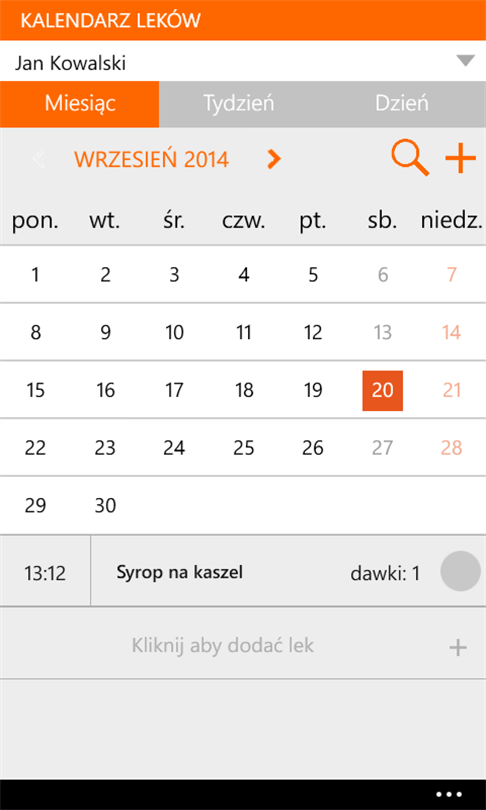Tap day 13 in the calendar
Screen dimensions: 486x810
pos(383,333)
